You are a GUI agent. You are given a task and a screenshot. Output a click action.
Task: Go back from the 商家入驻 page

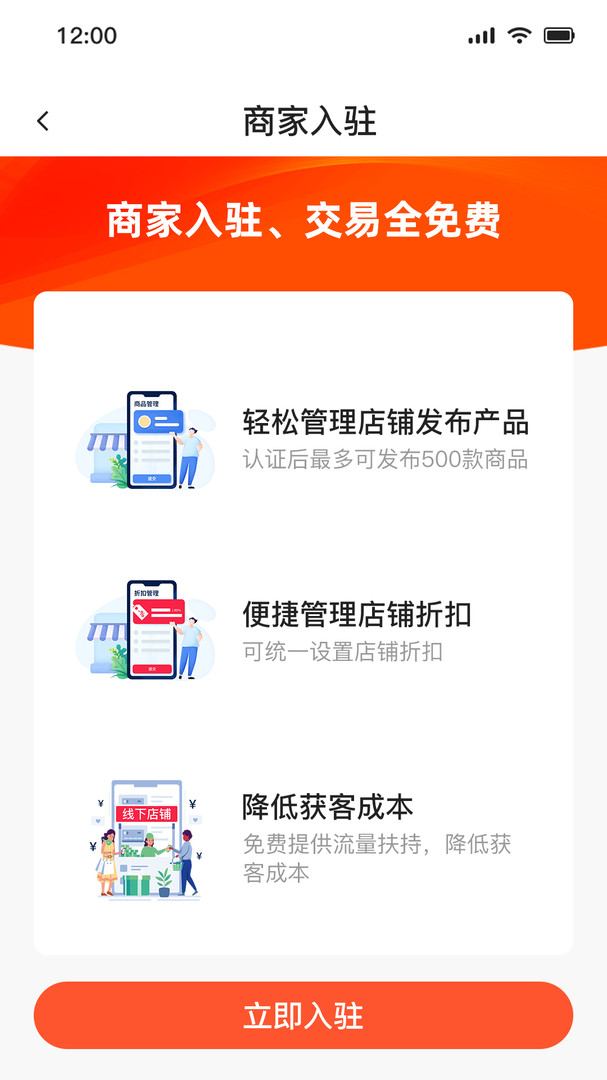(x=43, y=122)
